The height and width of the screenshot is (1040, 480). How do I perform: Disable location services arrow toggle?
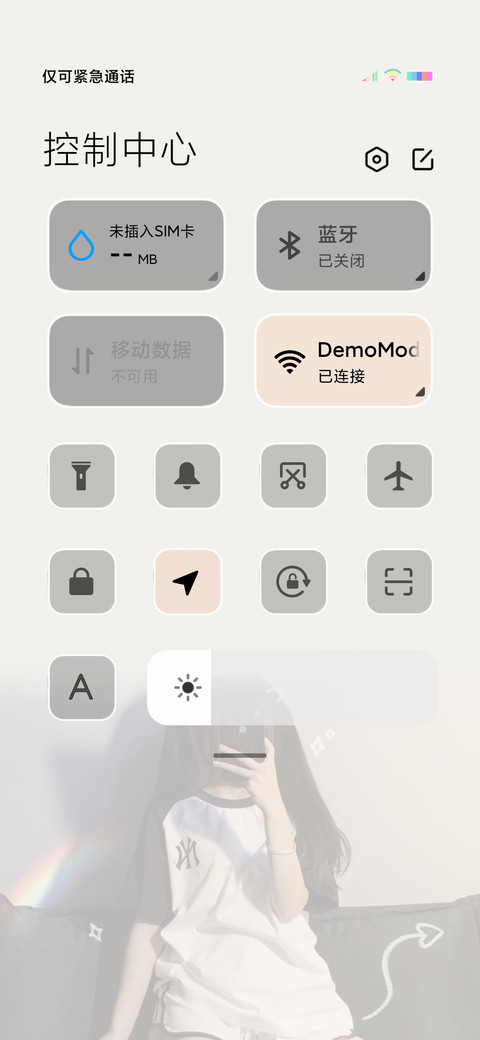pyautogui.click(x=188, y=582)
